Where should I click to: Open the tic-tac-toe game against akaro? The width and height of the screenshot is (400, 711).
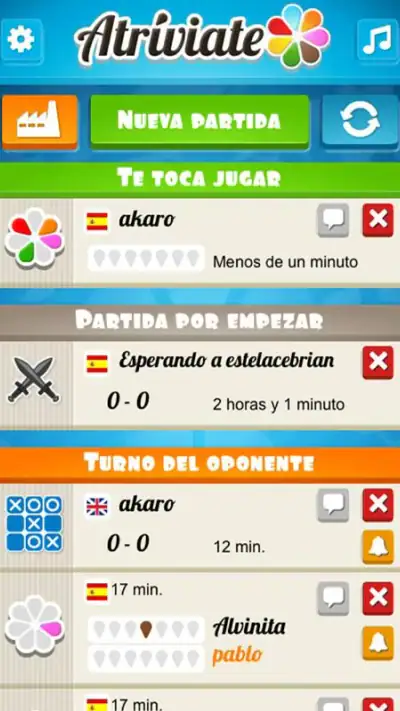[200, 525]
